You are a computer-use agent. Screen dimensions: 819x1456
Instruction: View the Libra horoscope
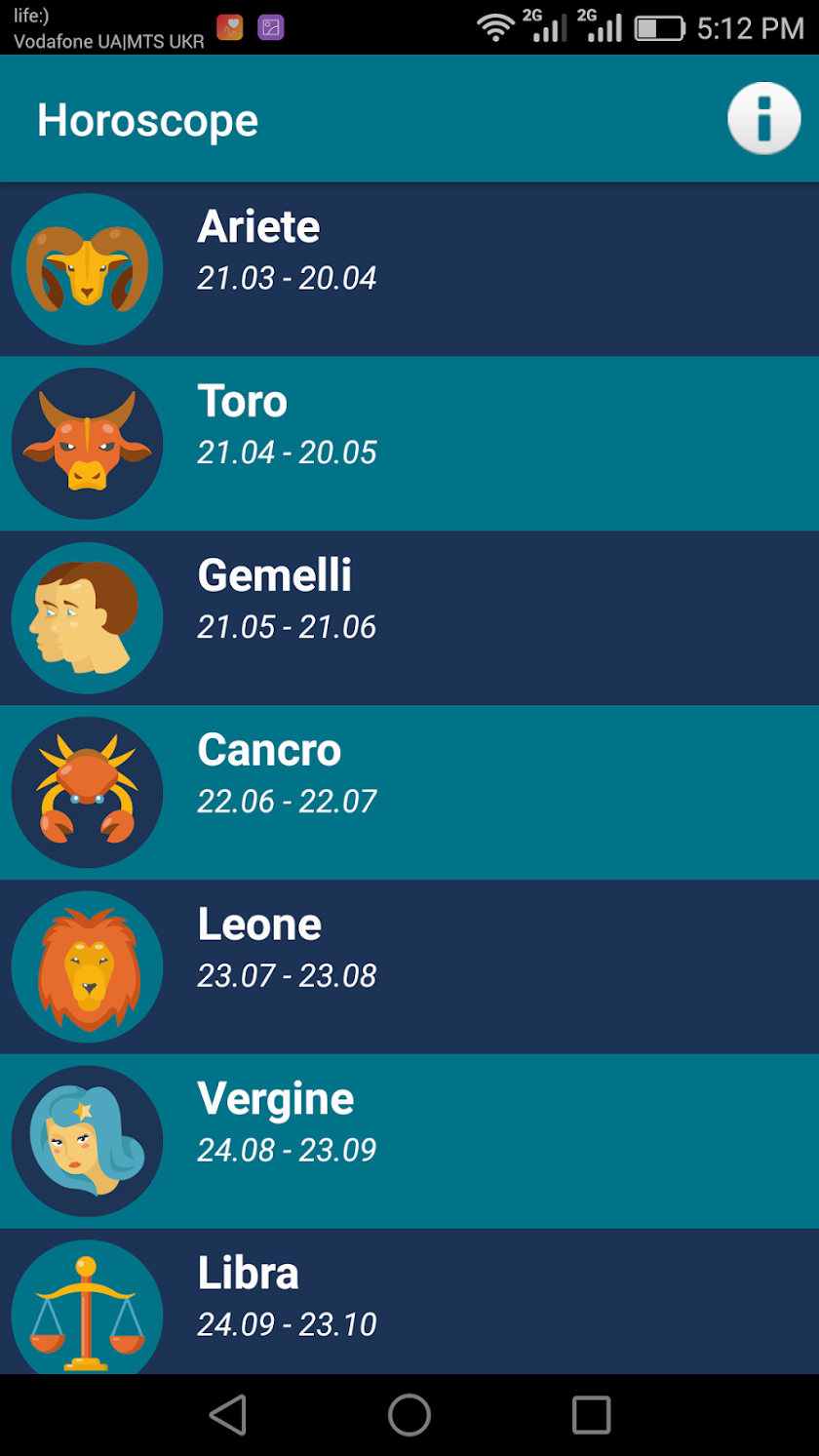click(x=409, y=1303)
